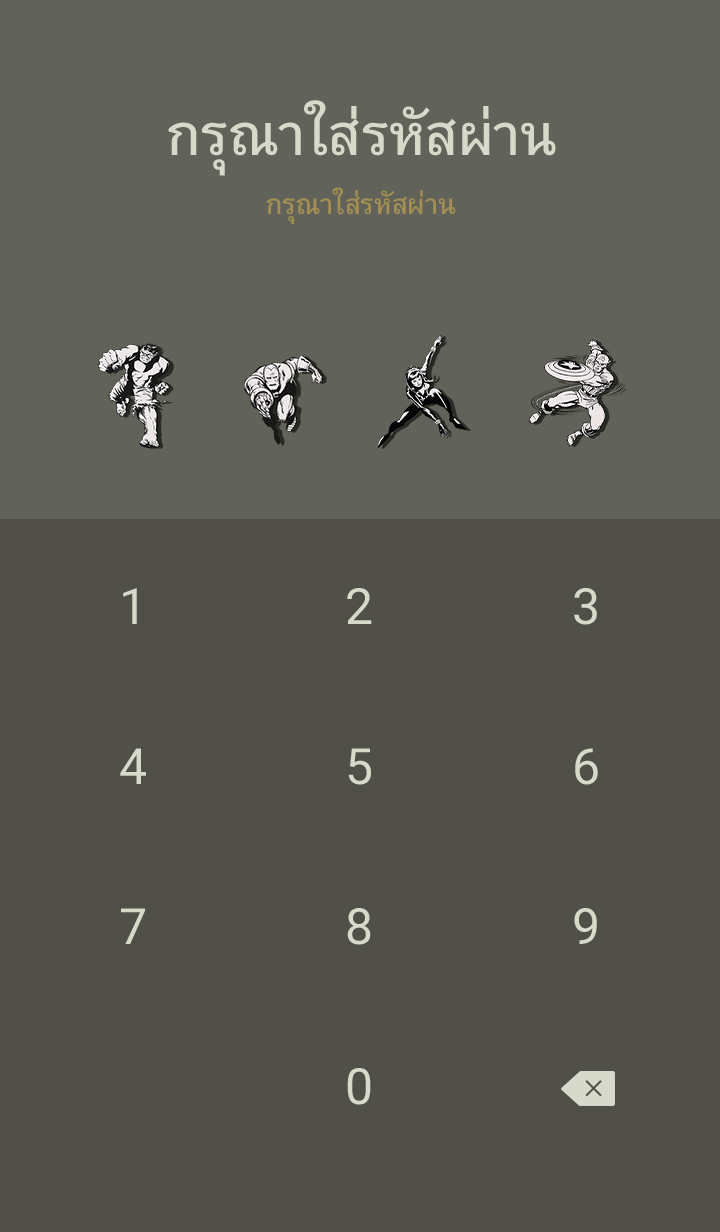Tap the 9 key

point(585,927)
